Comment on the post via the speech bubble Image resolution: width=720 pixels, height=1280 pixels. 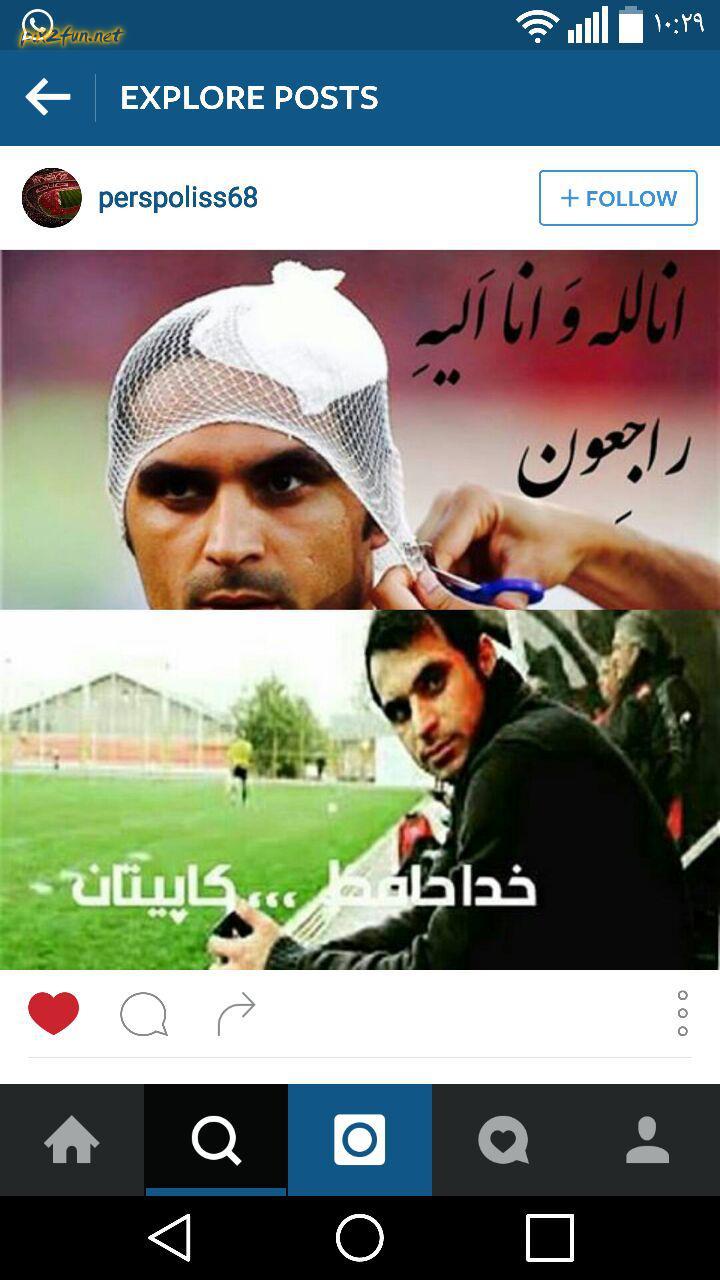coord(143,1015)
